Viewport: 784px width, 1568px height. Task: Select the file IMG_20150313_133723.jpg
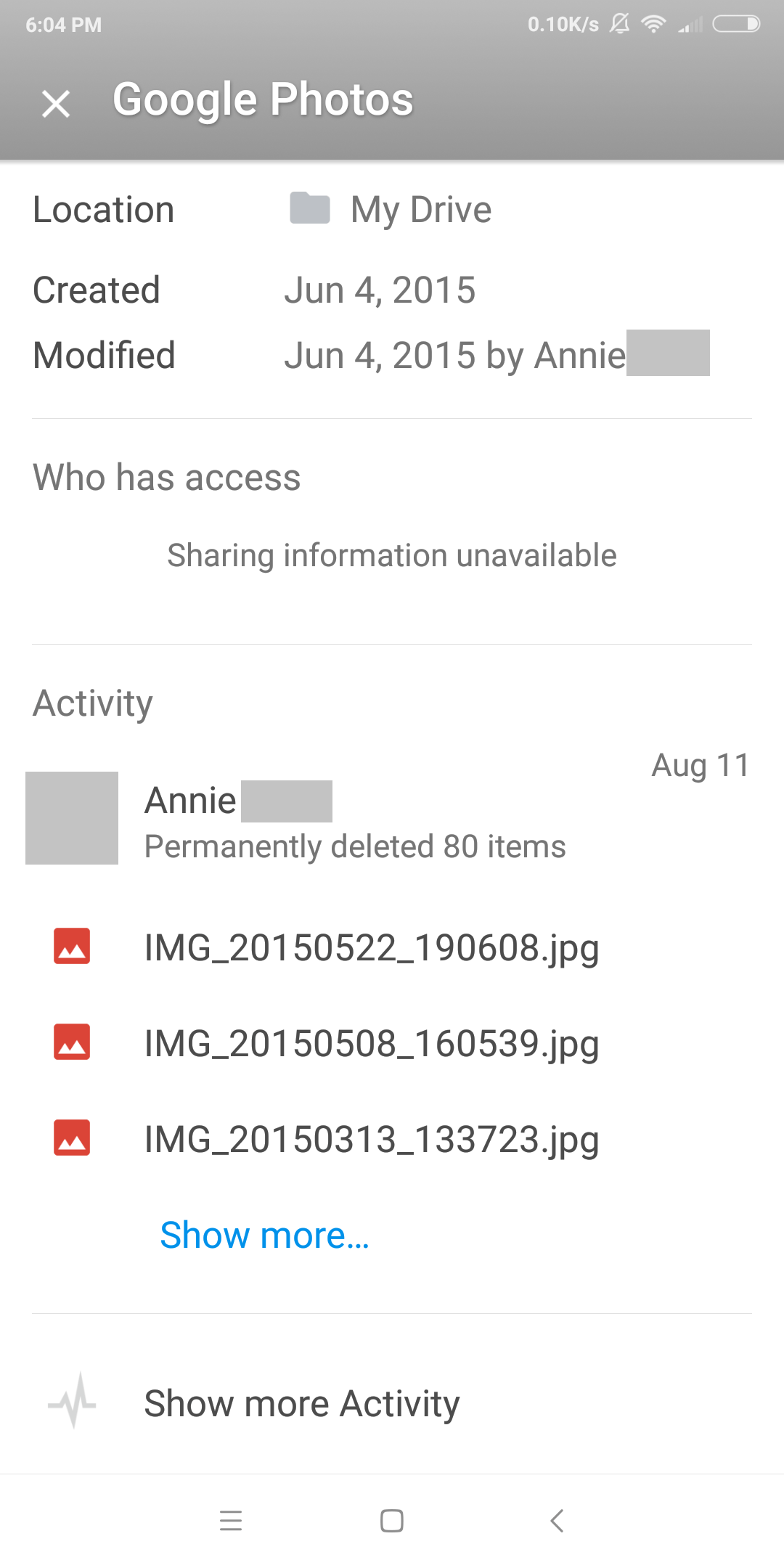pos(370,1140)
